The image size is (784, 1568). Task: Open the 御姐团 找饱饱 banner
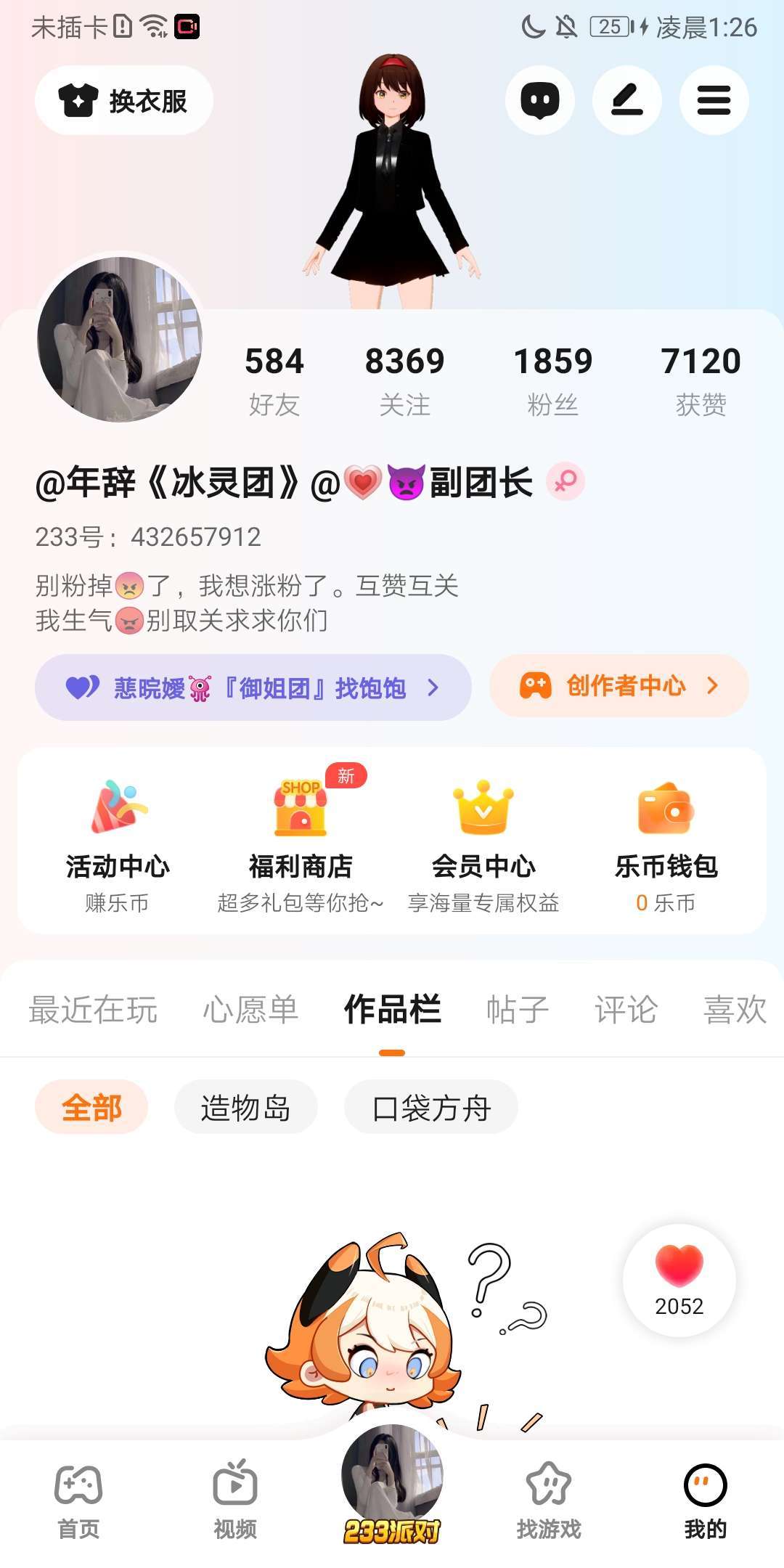point(253,687)
